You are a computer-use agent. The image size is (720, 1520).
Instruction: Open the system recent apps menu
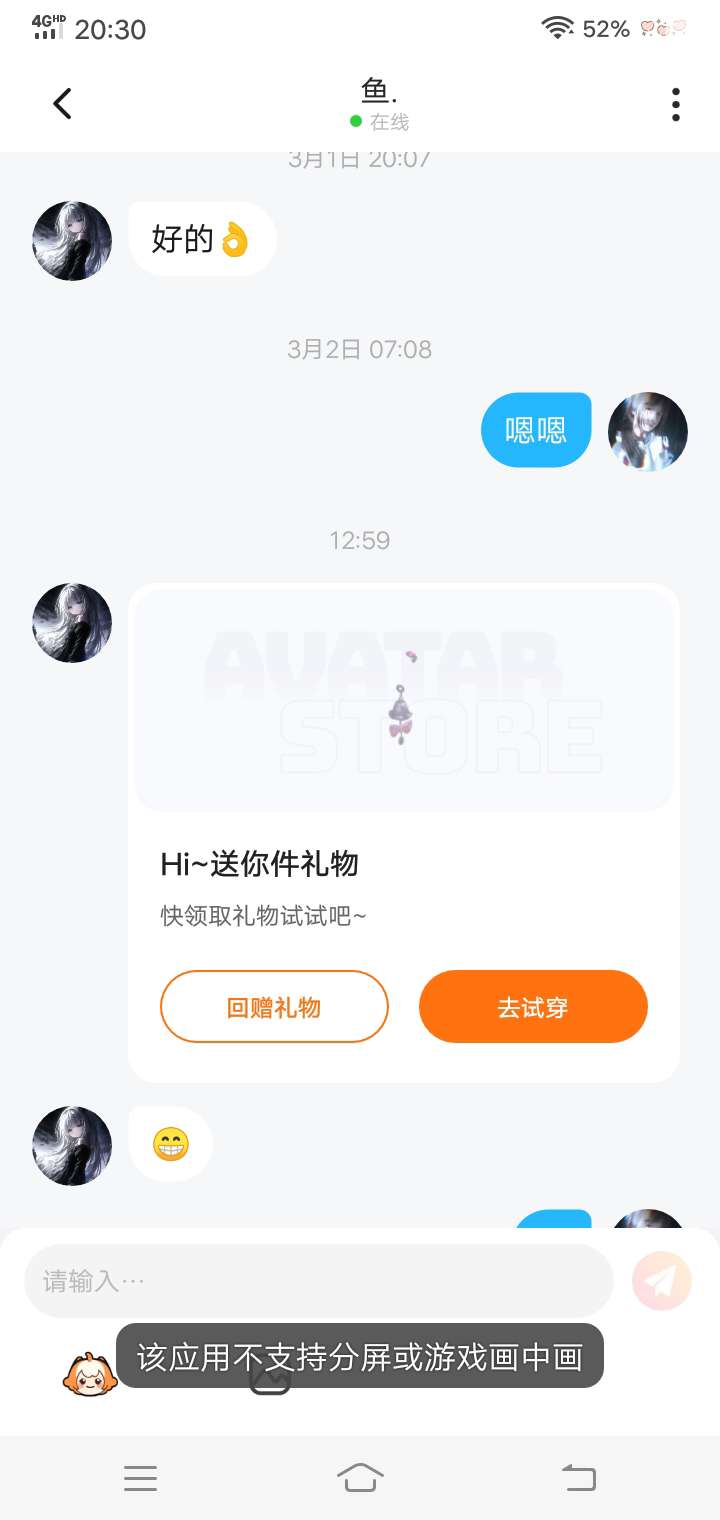click(x=140, y=1478)
